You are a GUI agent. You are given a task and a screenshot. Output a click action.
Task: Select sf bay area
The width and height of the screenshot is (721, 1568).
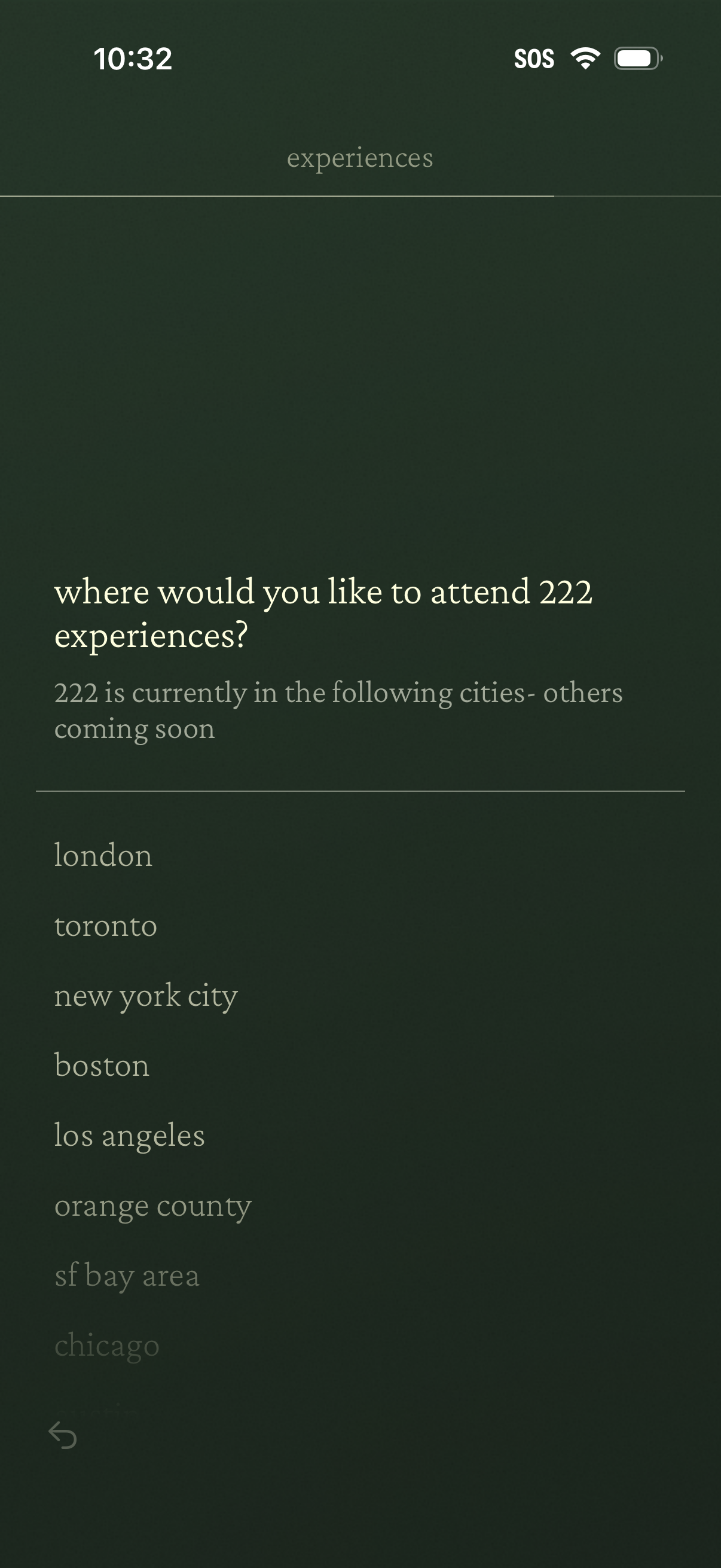[x=126, y=1275]
